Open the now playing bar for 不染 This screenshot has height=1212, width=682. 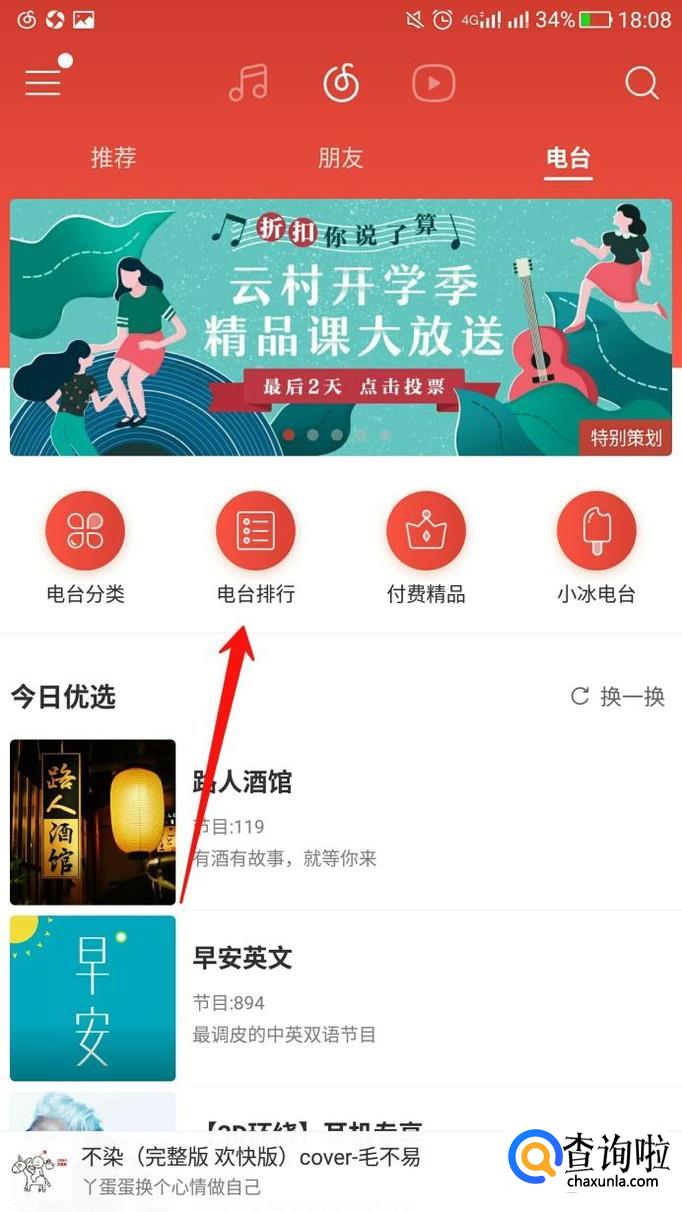[250, 1171]
